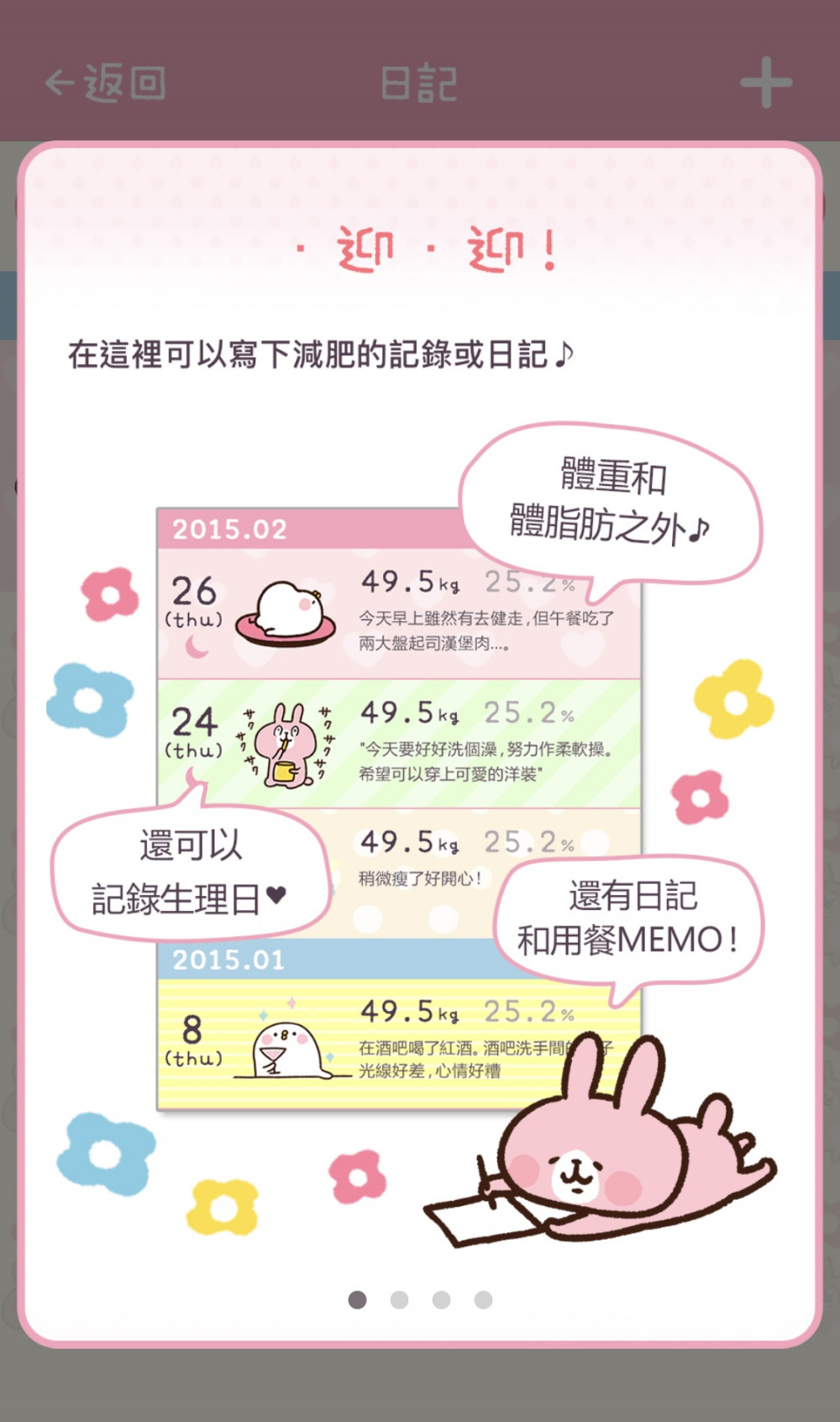
Task: Jump to the fourth onboarding page dot
Action: coord(483,1300)
